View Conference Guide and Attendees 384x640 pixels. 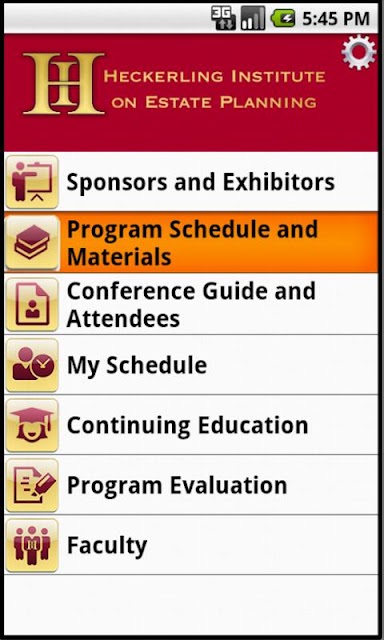pos(191,304)
